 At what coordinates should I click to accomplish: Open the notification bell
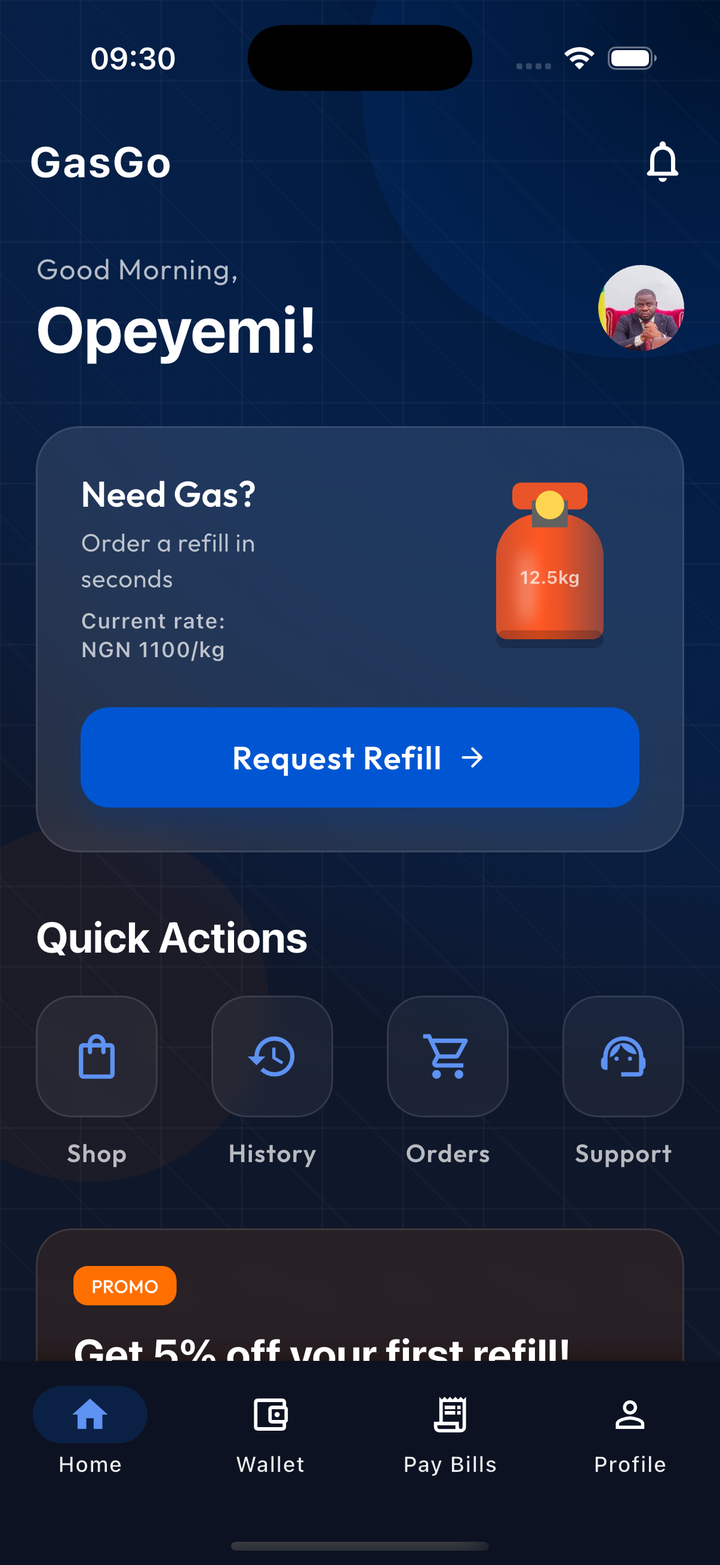click(x=662, y=161)
